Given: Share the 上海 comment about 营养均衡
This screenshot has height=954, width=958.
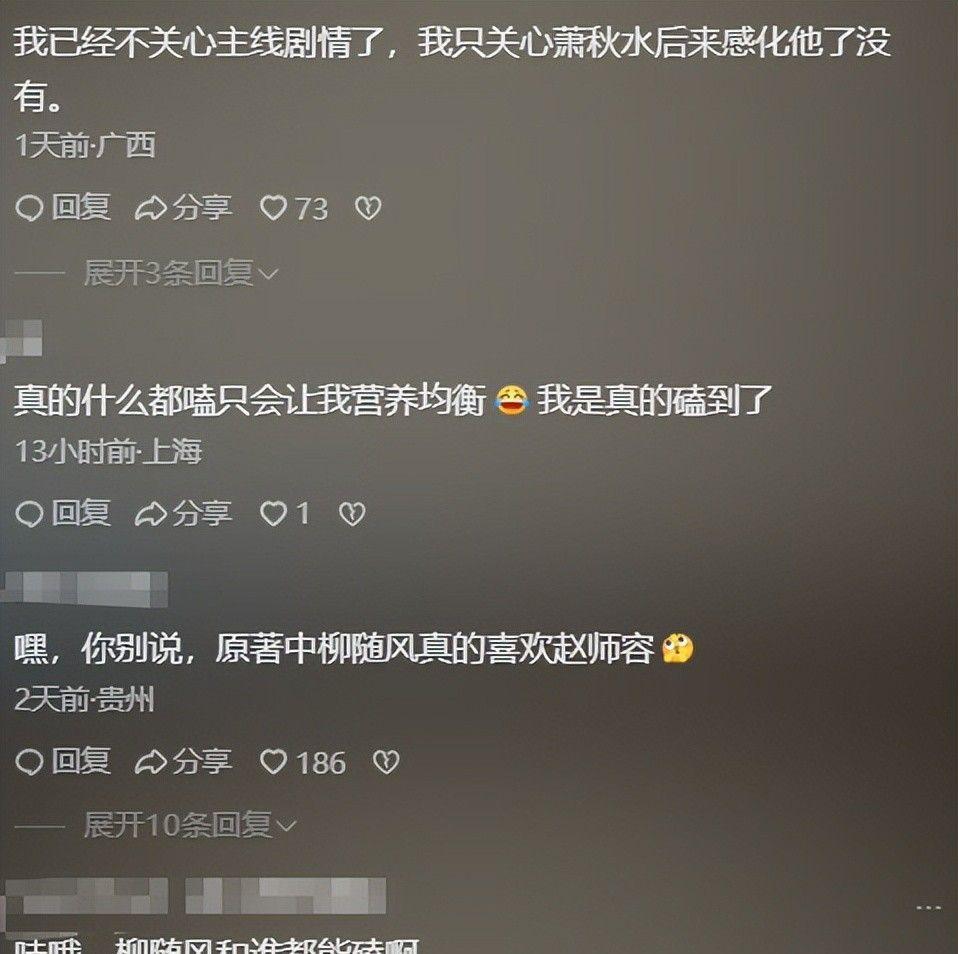Looking at the screenshot, I should tap(184, 514).
